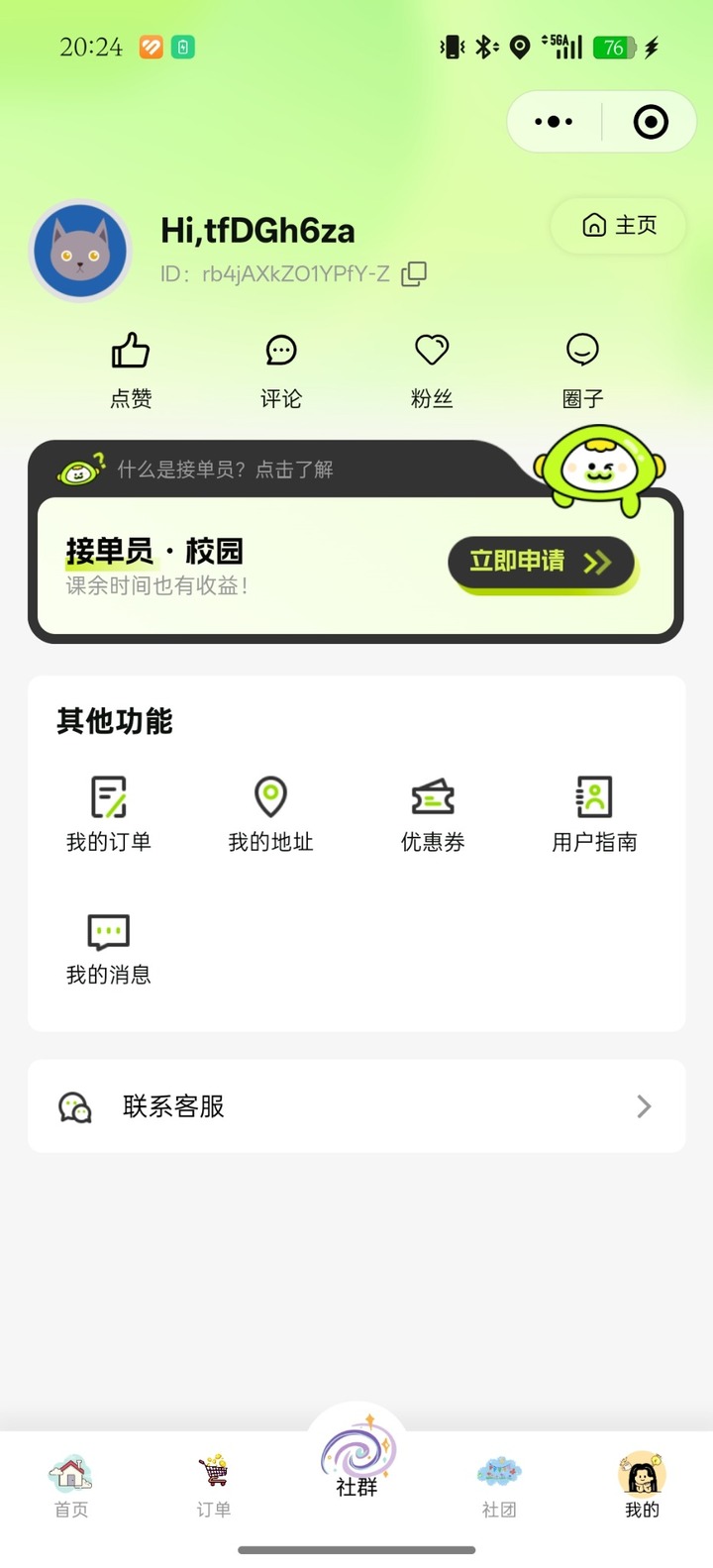
Task: Open the 点赞 (likes) section
Action: pos(131,368)
